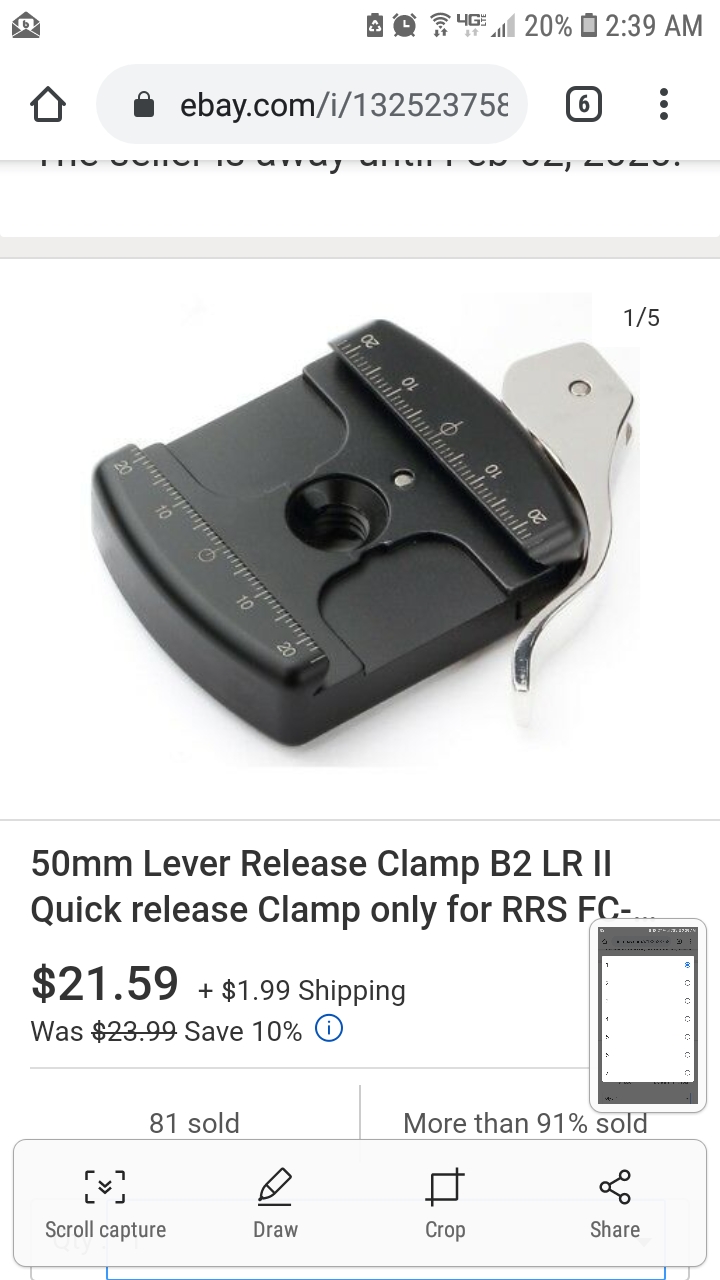Crop the captured screenshot
This screenshot has height=1280, width=720.
click(x=445, y=1204)
